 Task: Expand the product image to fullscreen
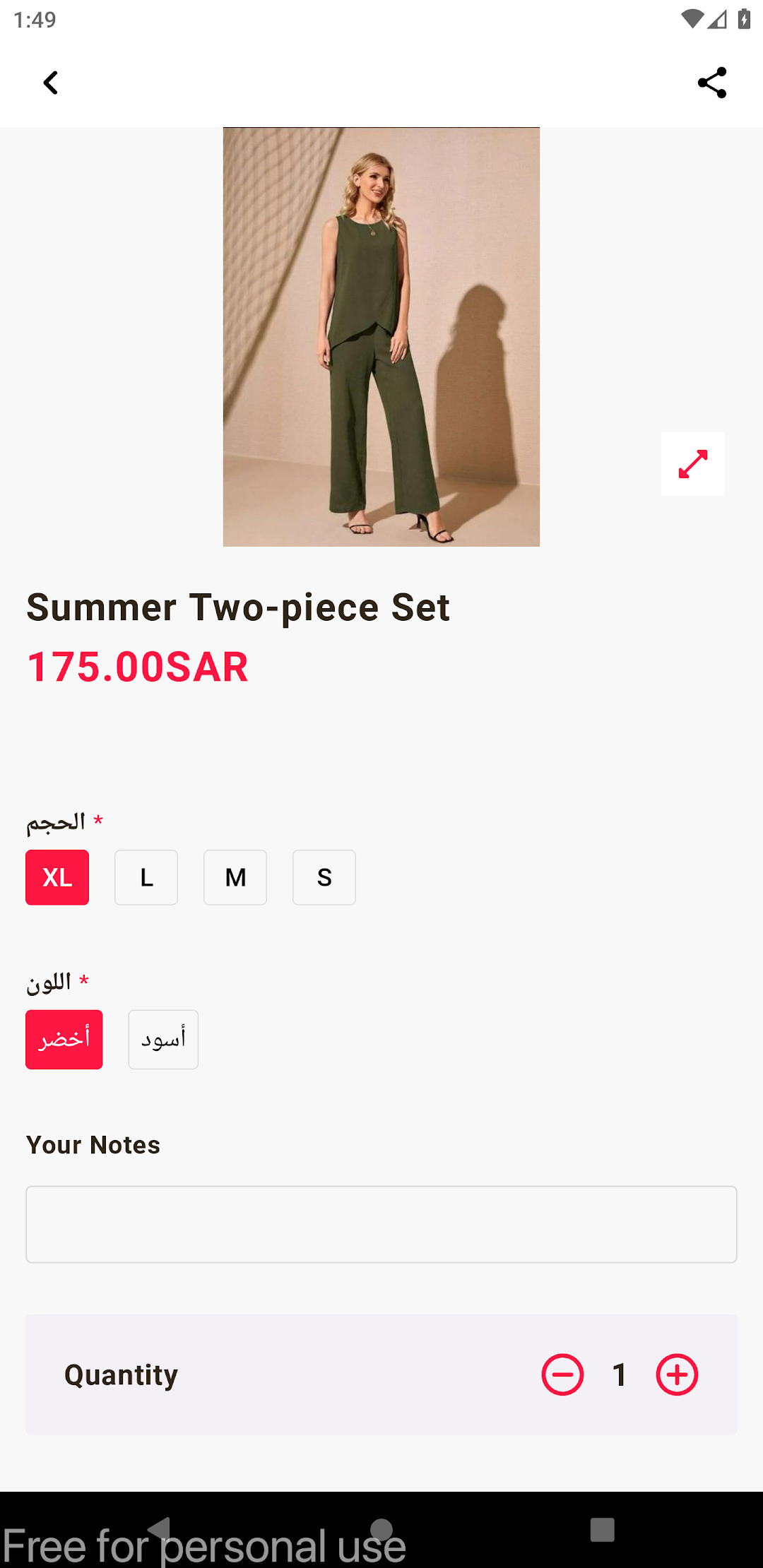[692, 464]
